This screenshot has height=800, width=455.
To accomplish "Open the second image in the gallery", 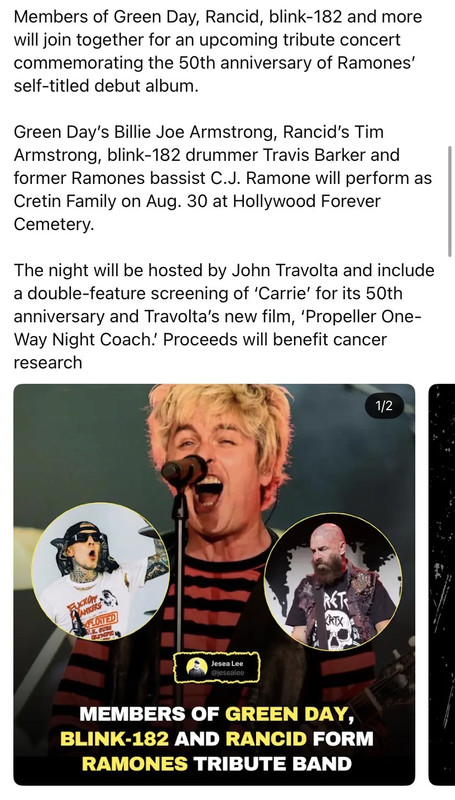I will coord(442,584).
